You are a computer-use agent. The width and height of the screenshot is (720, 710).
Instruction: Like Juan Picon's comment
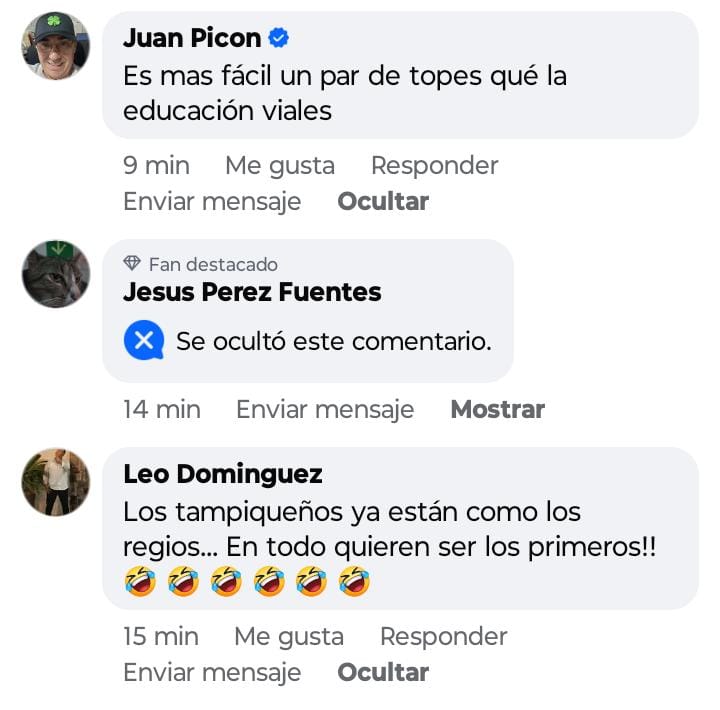[279, 165]
